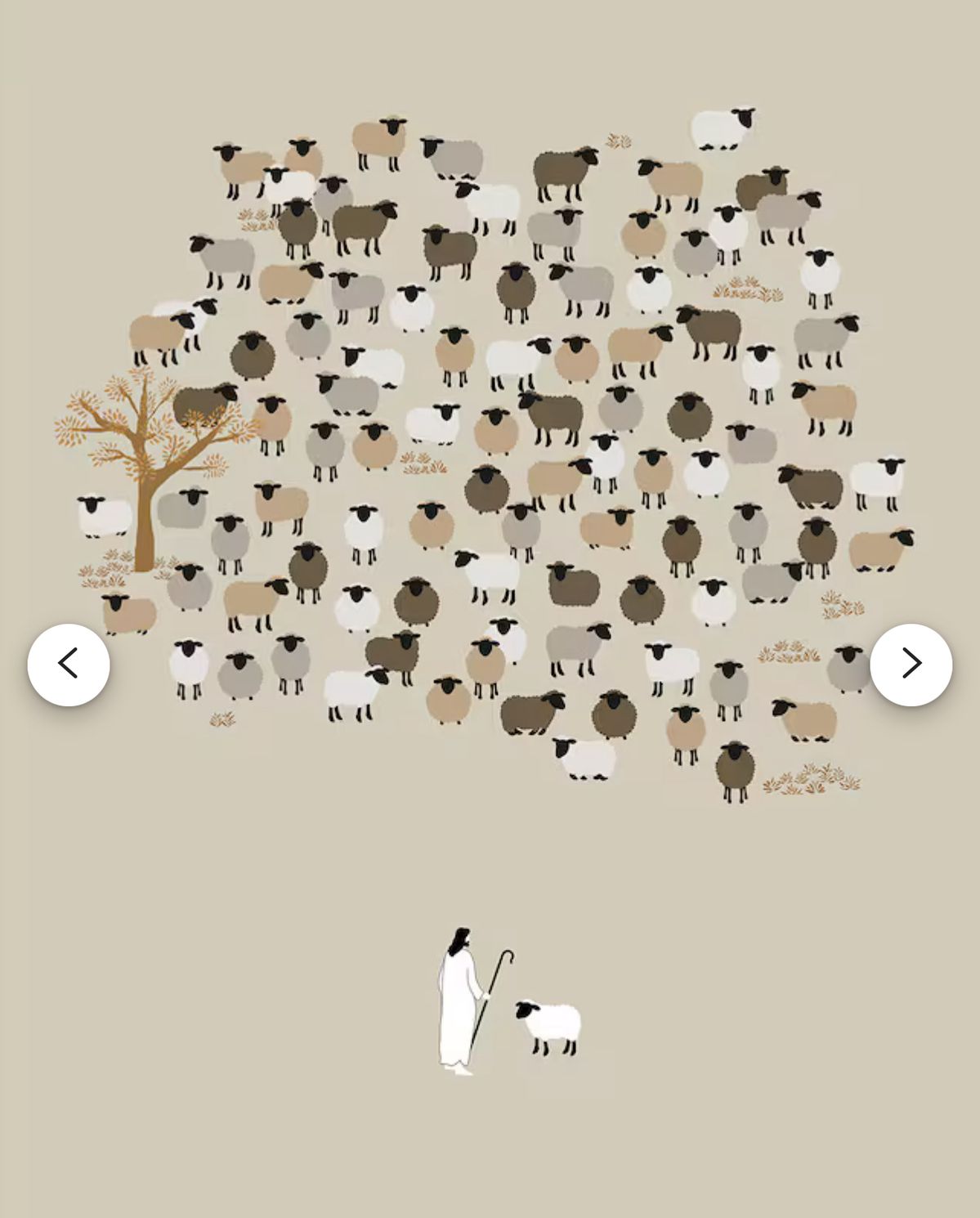
Task: Go to the next image
Action: [x=911, y=664]
